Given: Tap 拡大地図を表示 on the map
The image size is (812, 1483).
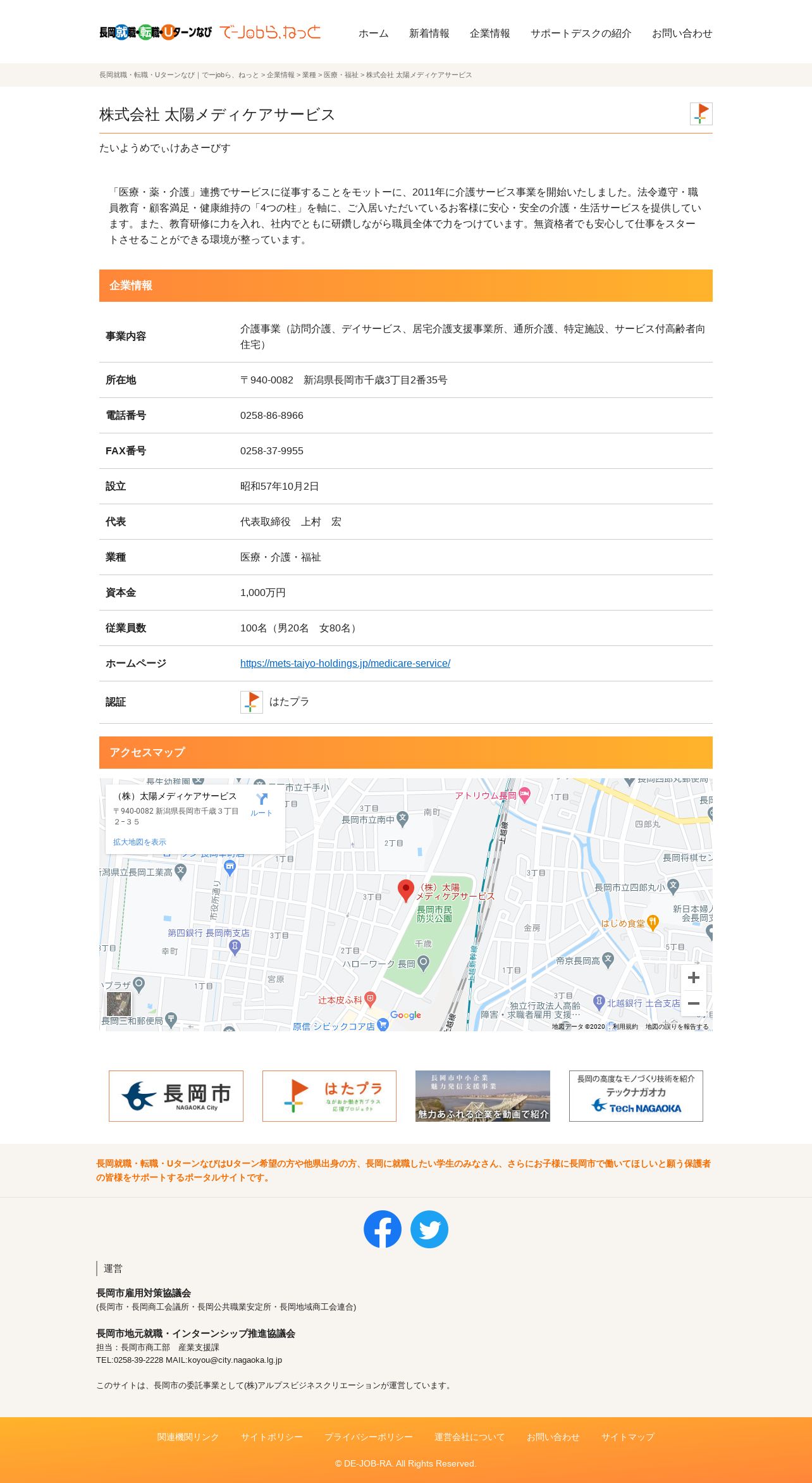Looking at the screenshot, I should (140, 842).
